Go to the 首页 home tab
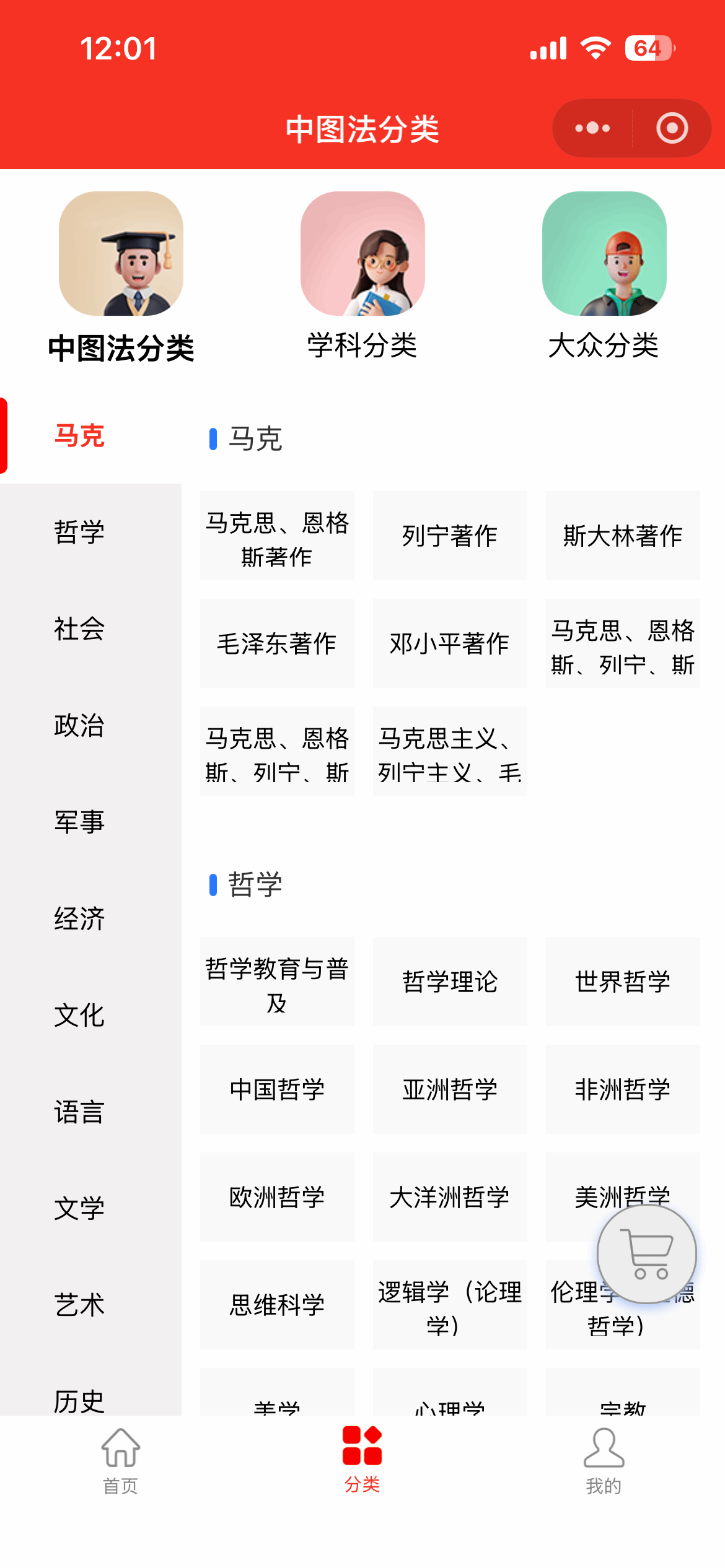Screen dimensions: 725x1568 [x=121, y=1461]
